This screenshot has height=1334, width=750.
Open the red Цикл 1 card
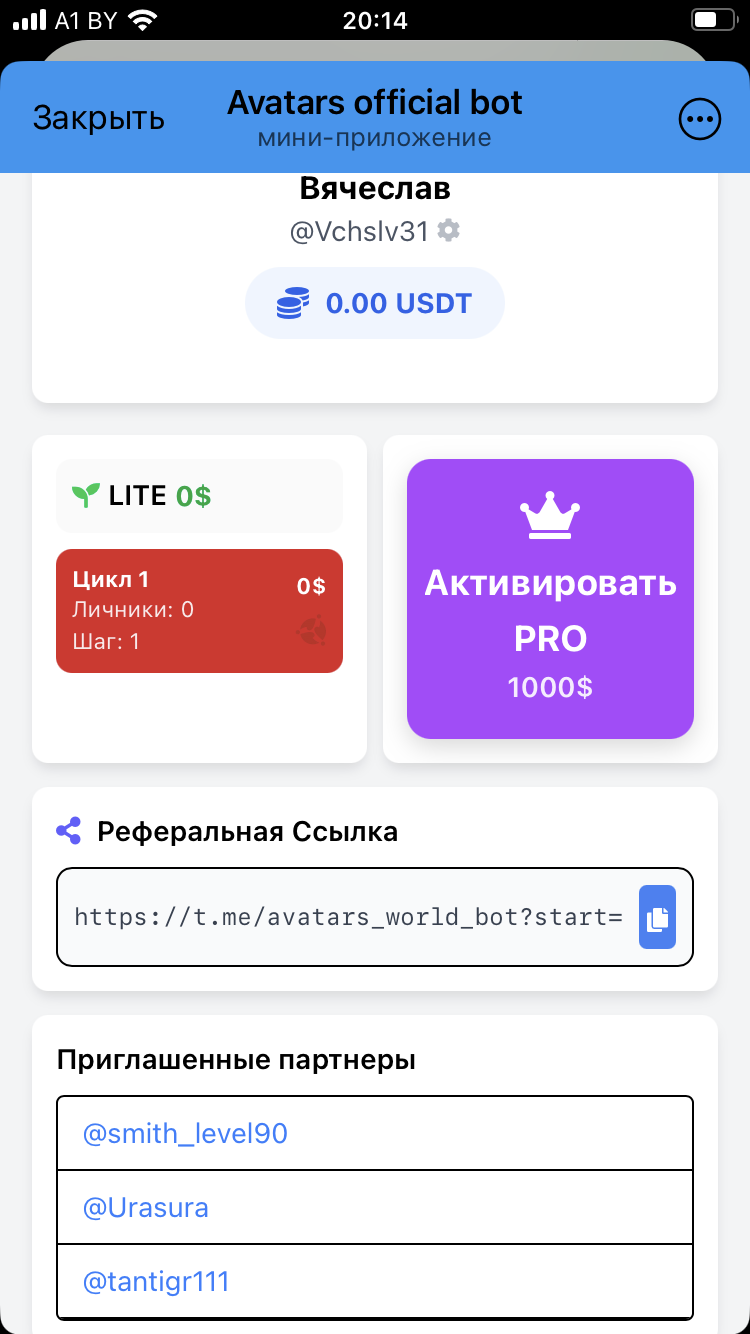tap(199, 610)
